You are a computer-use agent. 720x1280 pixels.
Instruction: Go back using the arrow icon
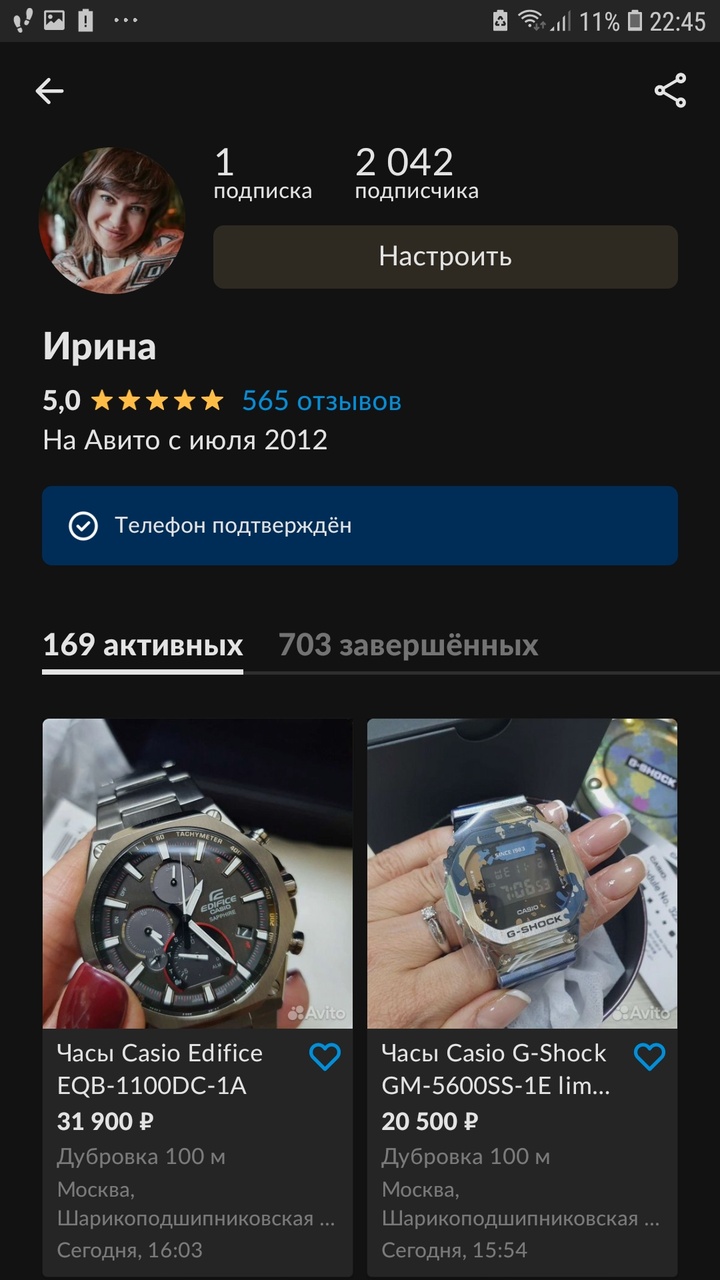49,91
